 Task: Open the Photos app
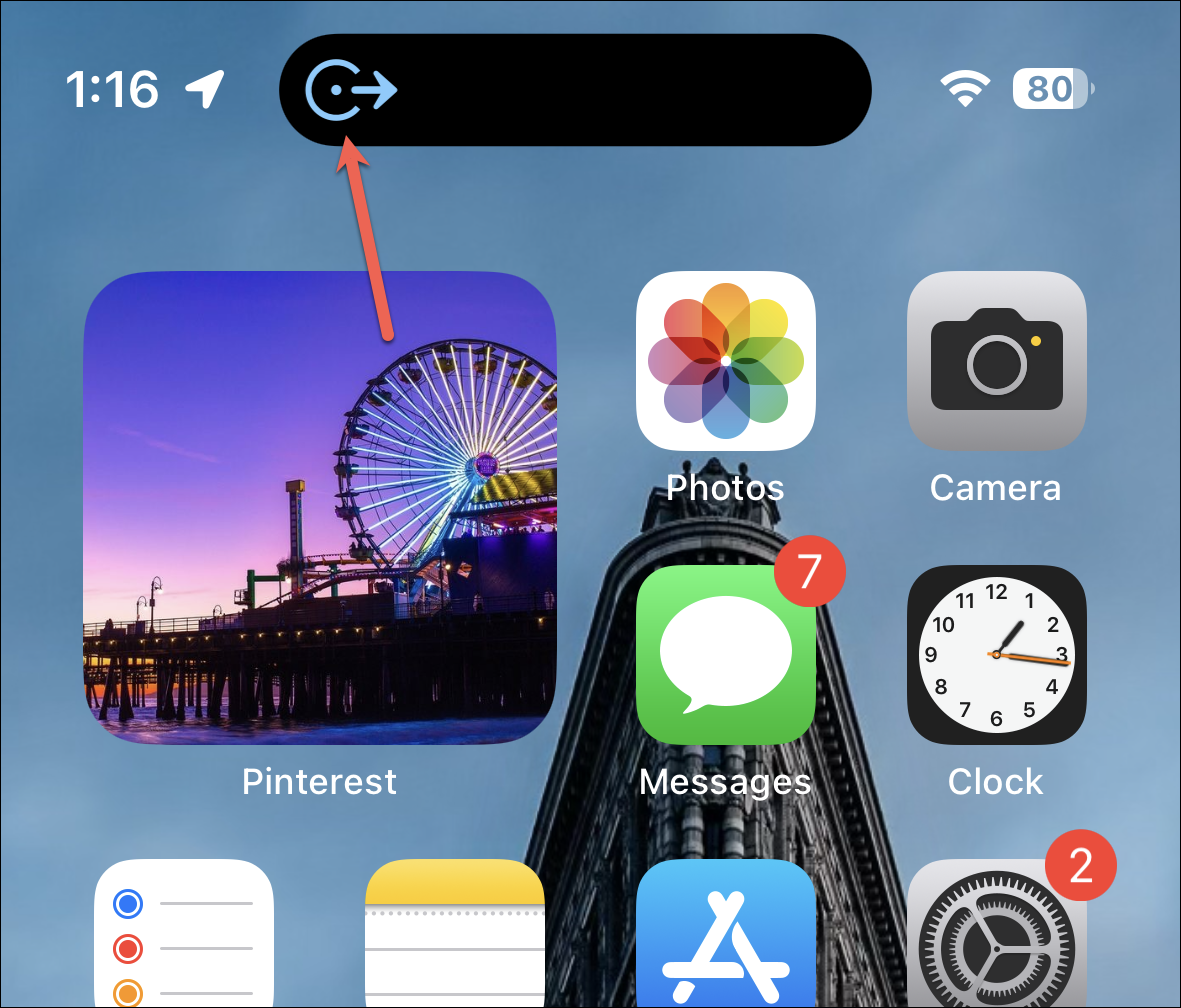725,361
